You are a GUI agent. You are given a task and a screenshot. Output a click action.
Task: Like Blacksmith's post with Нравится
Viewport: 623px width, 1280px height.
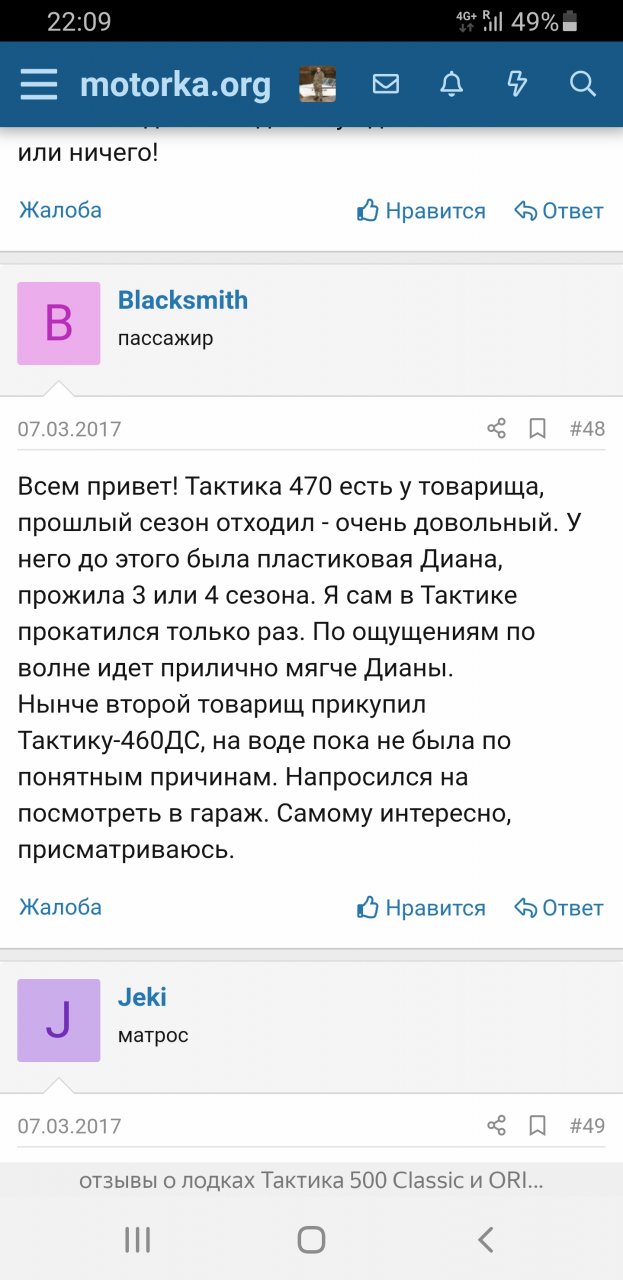[x=421, y=908]
